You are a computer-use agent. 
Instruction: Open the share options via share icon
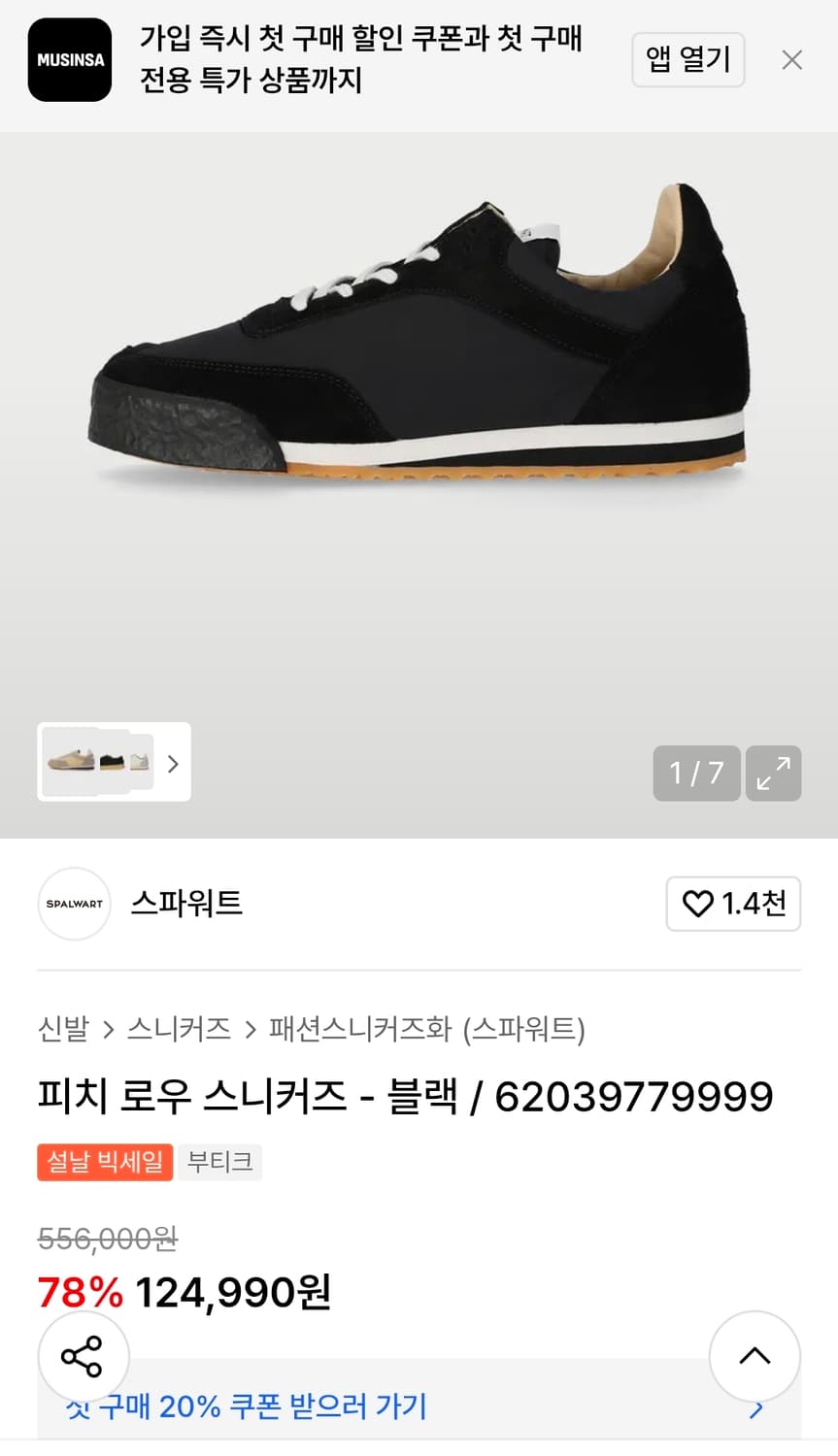coord(84,1356)
